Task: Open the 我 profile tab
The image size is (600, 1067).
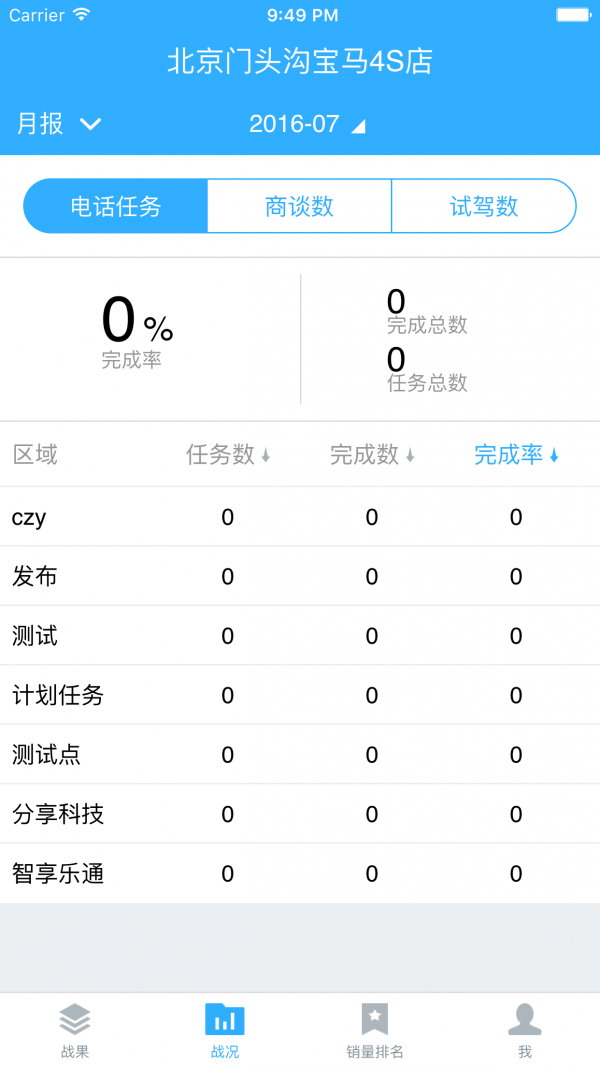Action: [x=525, y=1030]
